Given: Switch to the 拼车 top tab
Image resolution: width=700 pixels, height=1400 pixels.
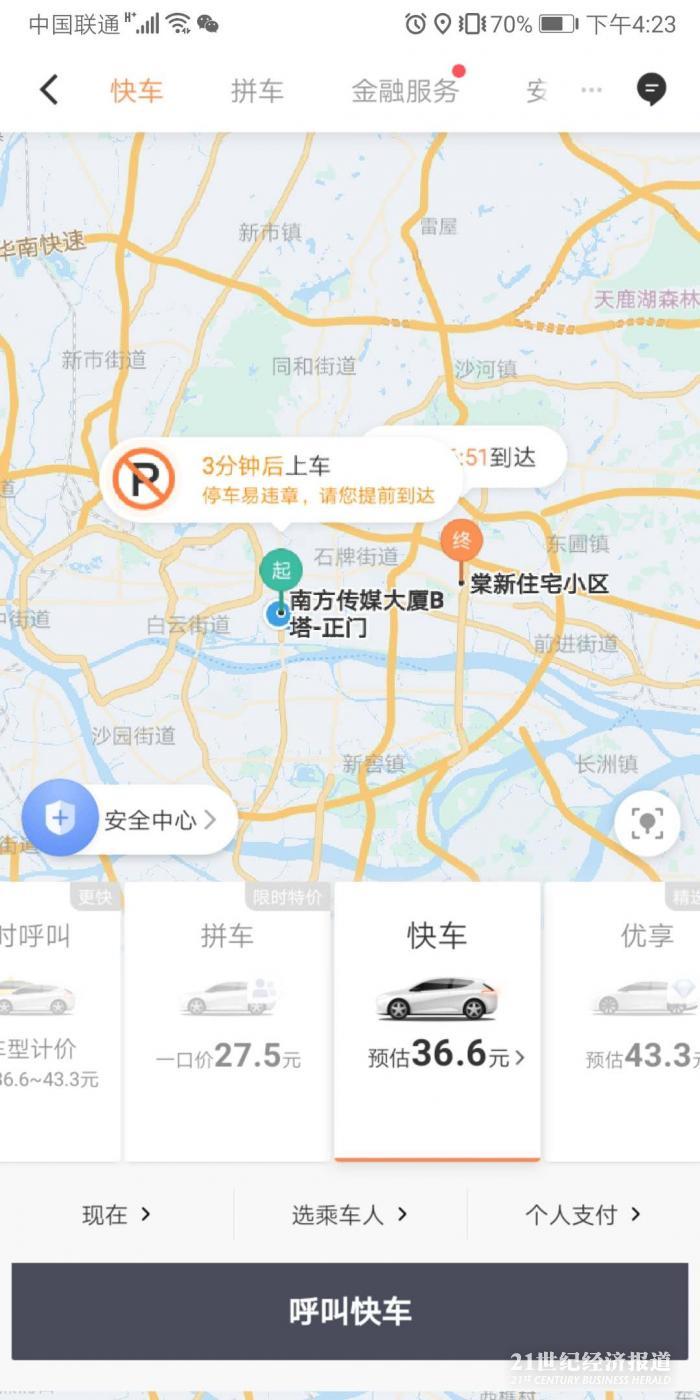Looking at the screenshot, I should (257, 91).
